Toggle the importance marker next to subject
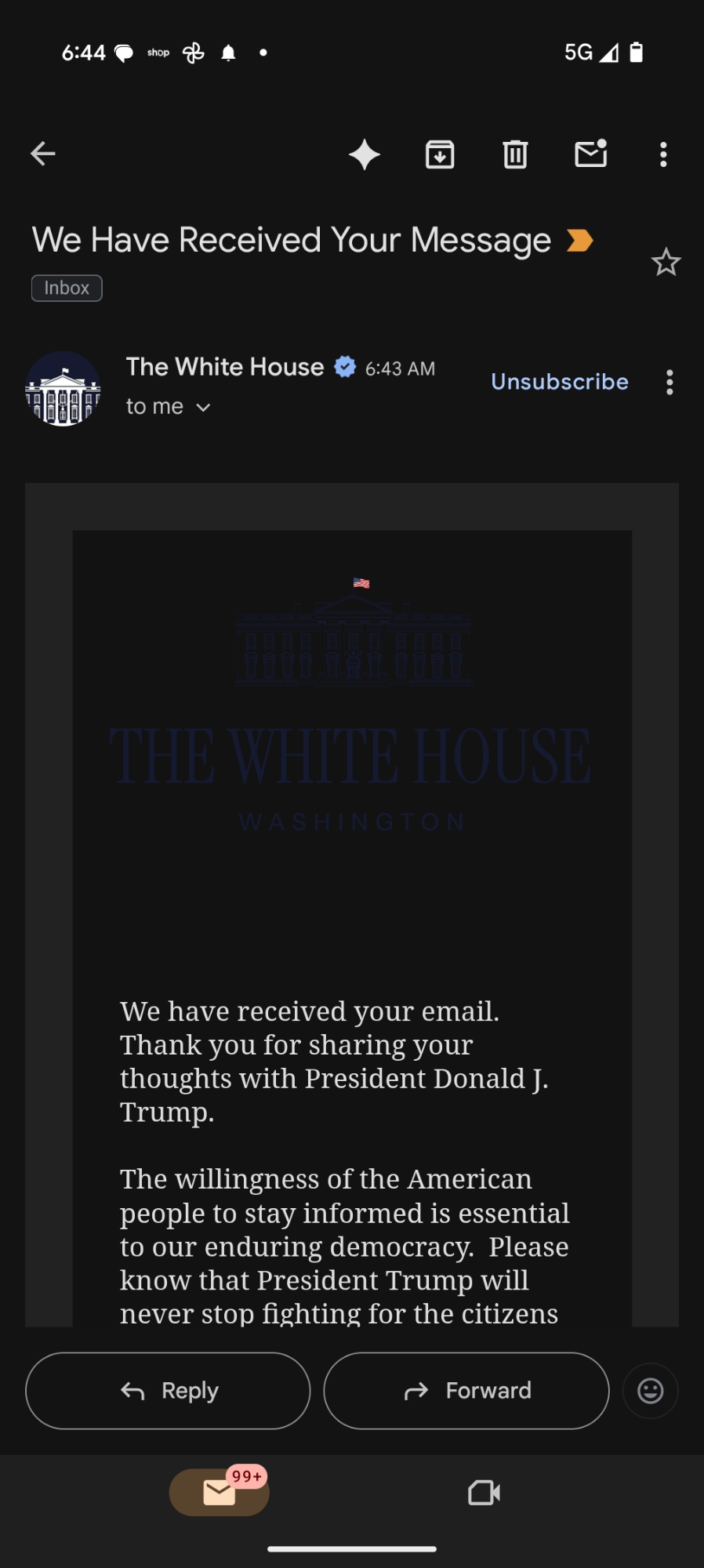Image resolution: width=704 pixels, height=1568 pixels. tap(579, 241)
